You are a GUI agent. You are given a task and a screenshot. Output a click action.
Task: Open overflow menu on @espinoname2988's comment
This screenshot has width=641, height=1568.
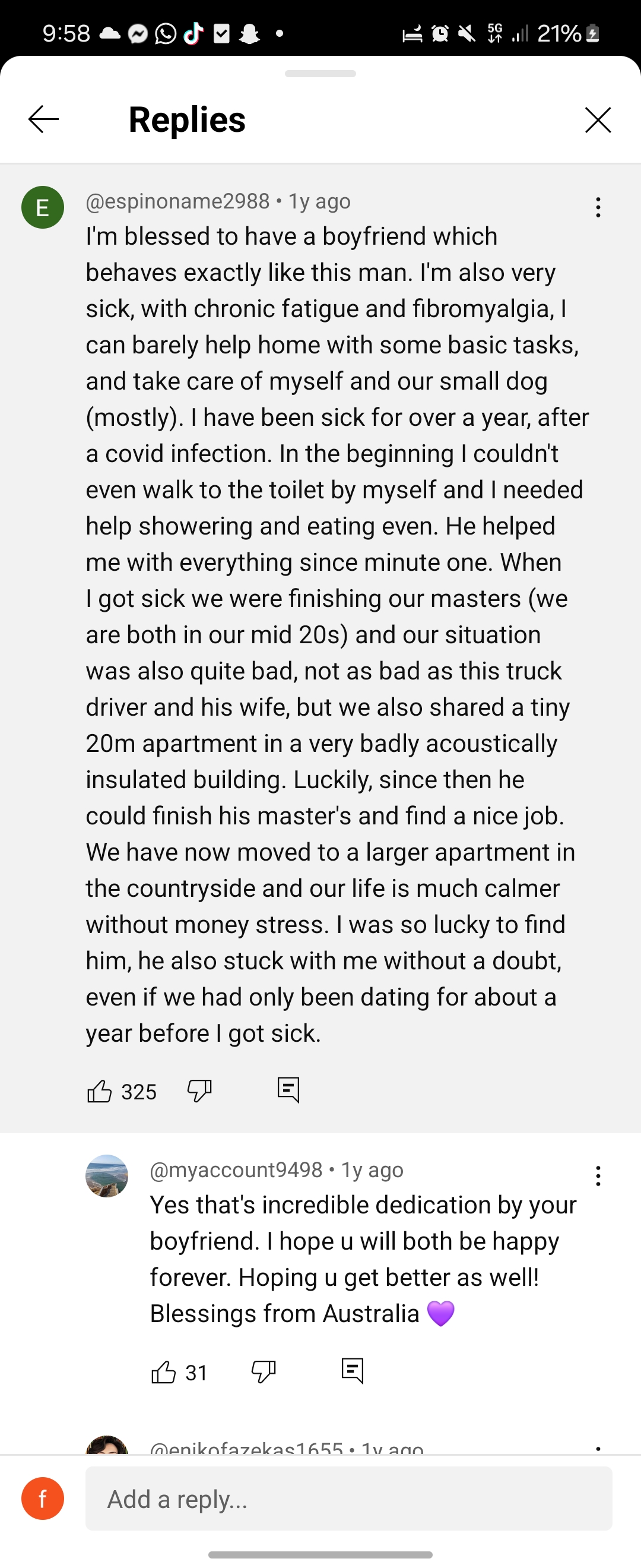coord(598,207)
